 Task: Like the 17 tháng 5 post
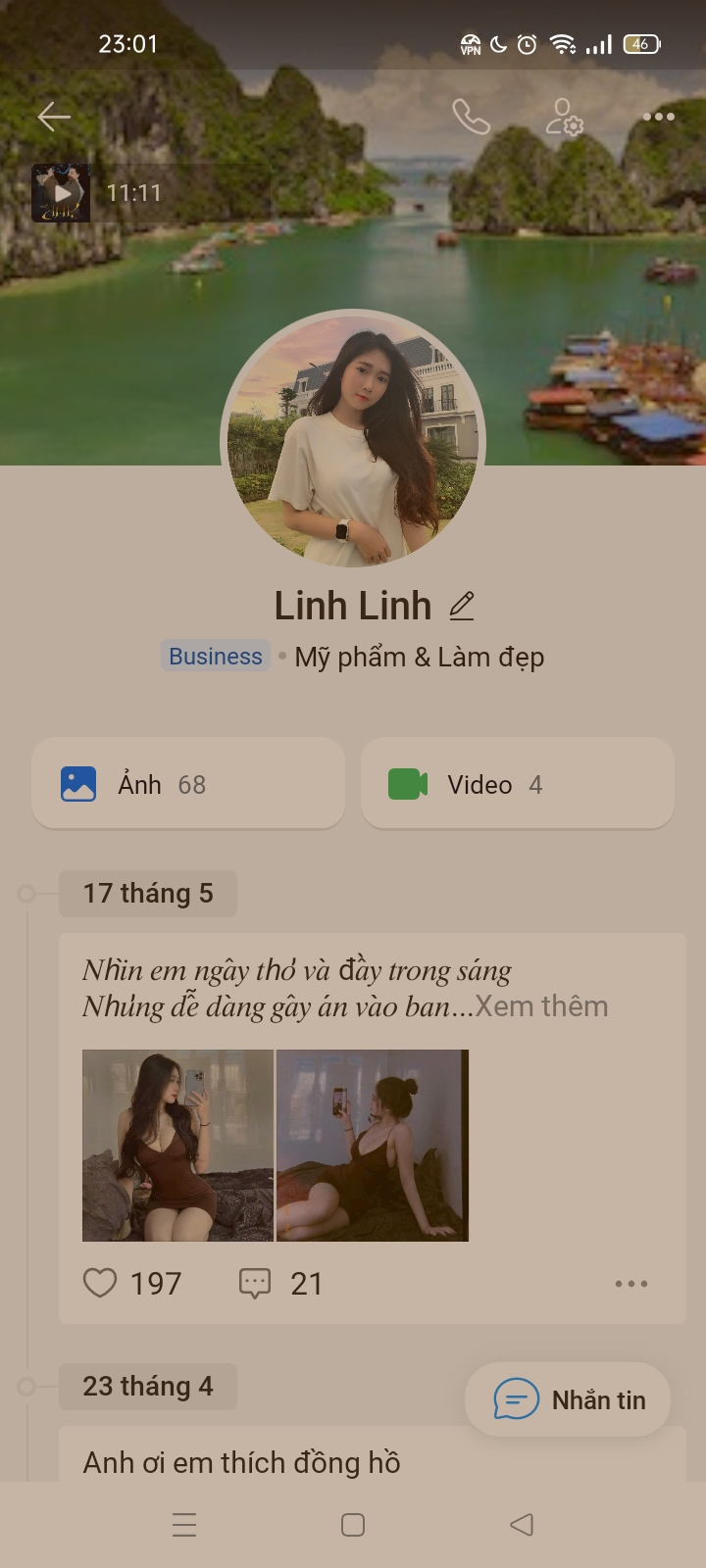point(101,1283)
